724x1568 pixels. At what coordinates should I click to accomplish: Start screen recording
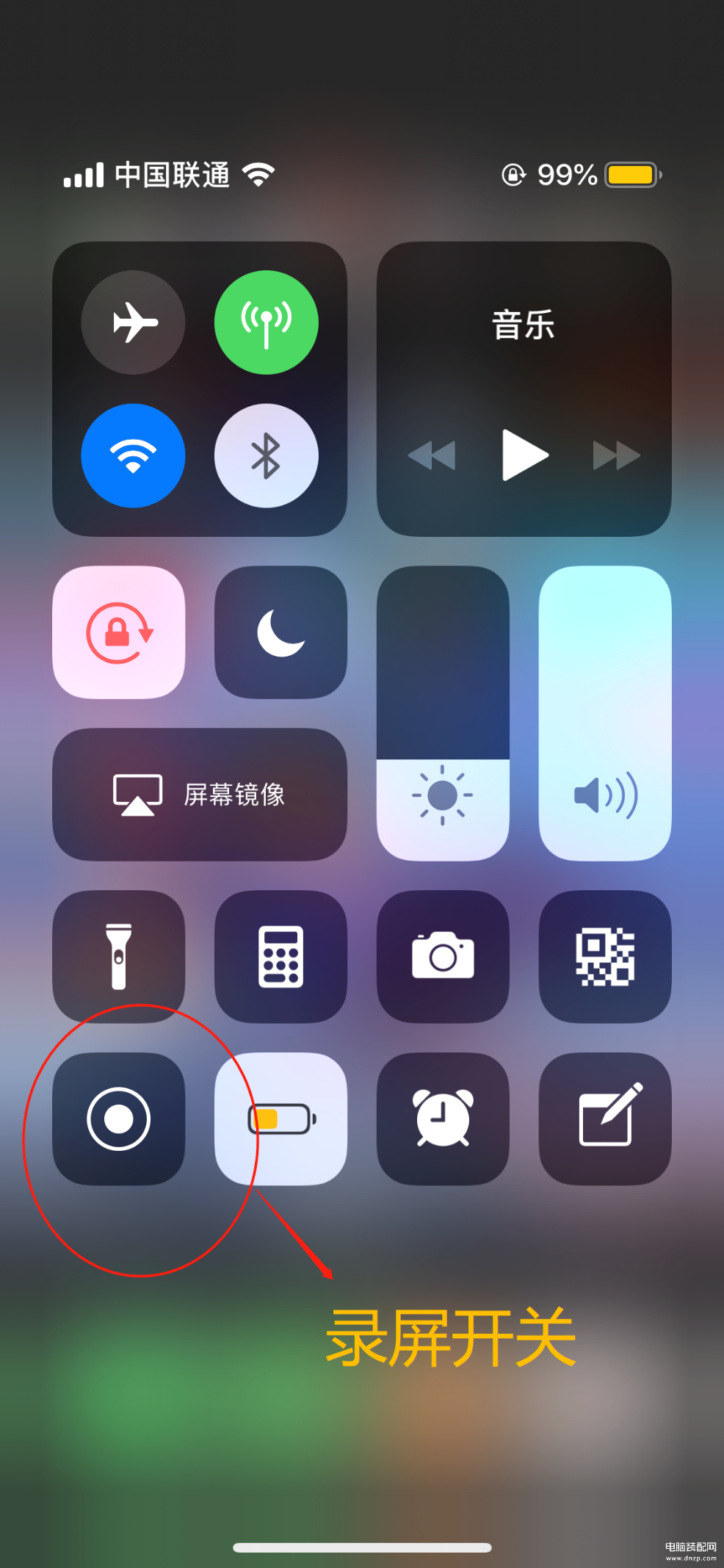119,1119
